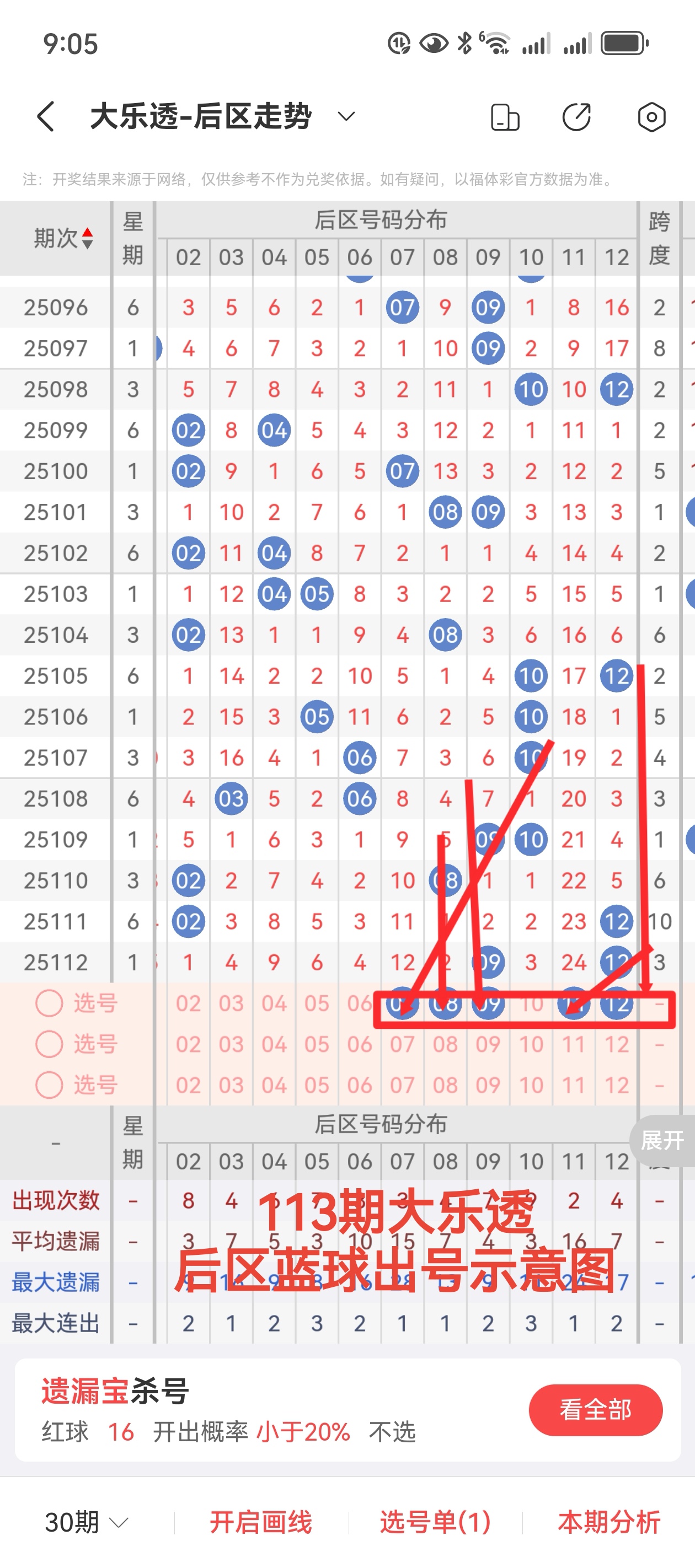The image size is (695, 1568).
Task: Expand the stats with 展开
Action: pyautogui.click(x=662, y=1140)
